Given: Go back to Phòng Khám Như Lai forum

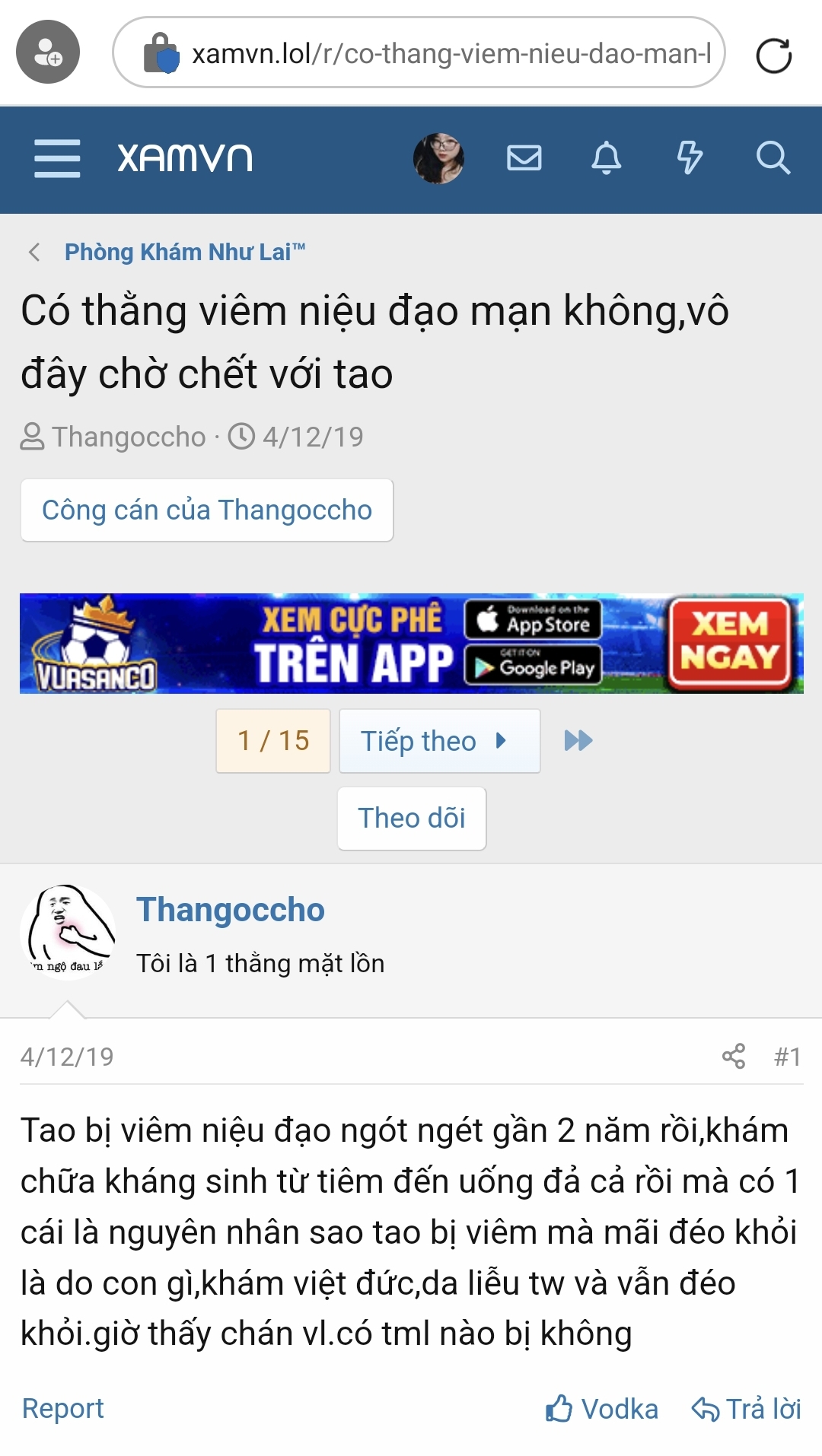Looking at the screenshot, I should (x=184, y=252).
